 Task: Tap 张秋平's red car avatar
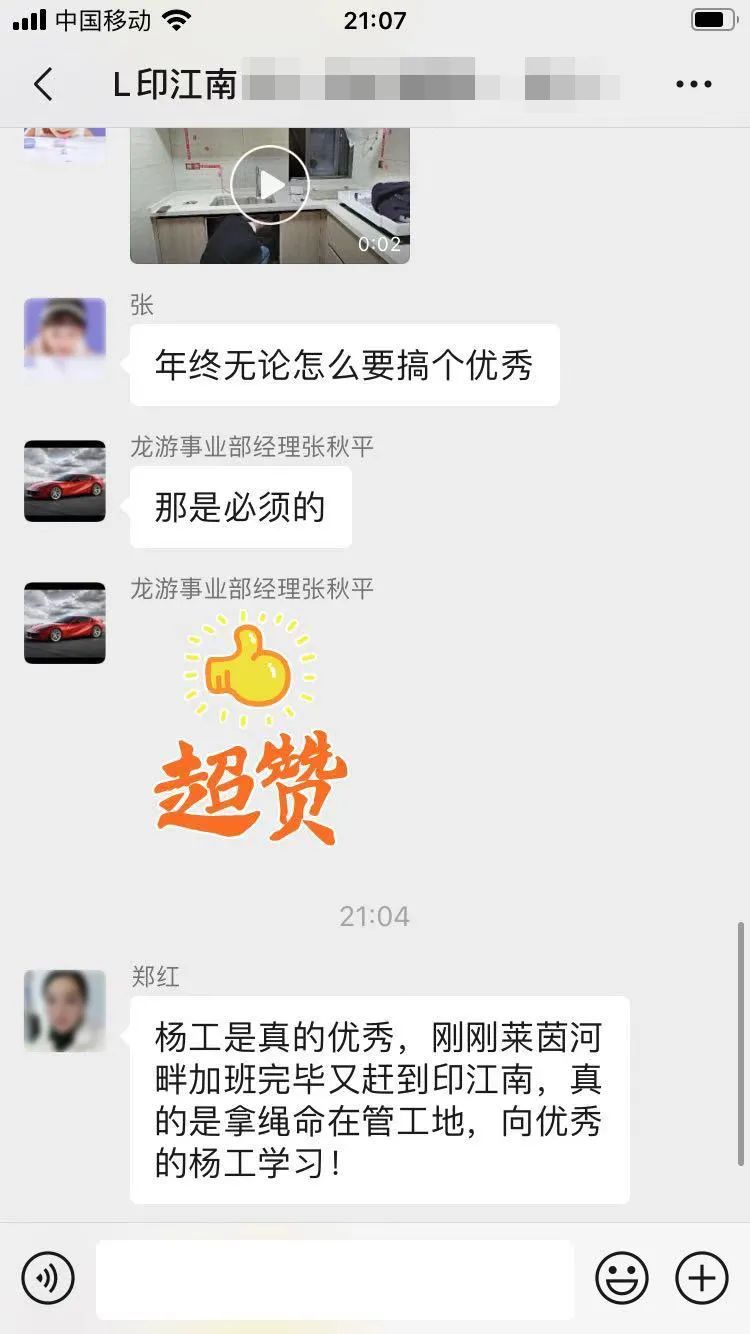(64, 481)
